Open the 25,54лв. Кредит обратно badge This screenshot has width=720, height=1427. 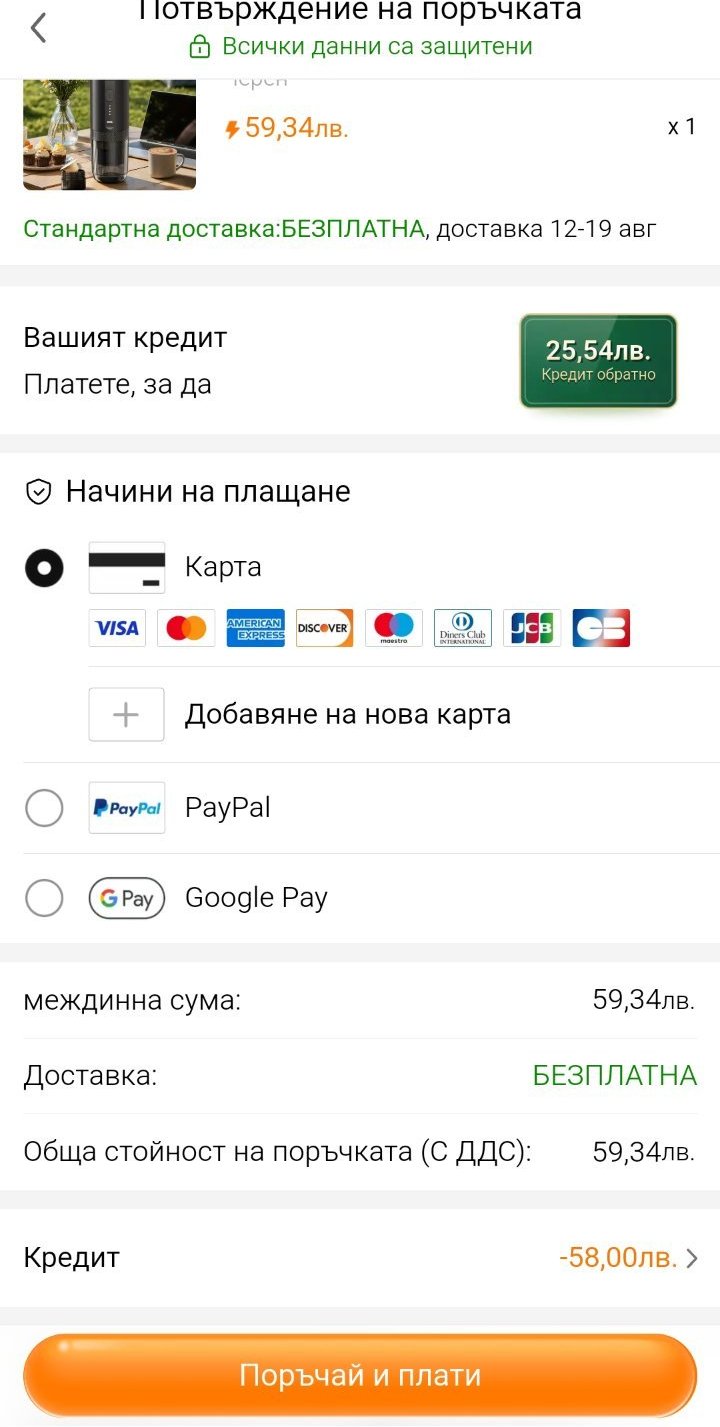point(598,361)
